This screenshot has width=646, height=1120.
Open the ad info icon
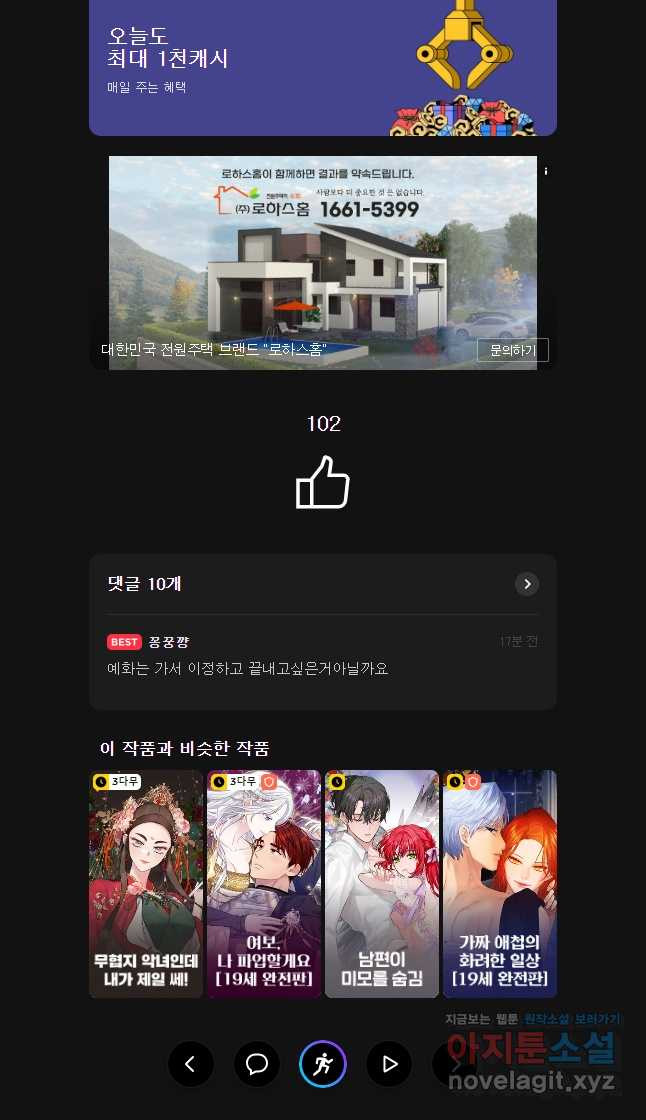[546, 171]
